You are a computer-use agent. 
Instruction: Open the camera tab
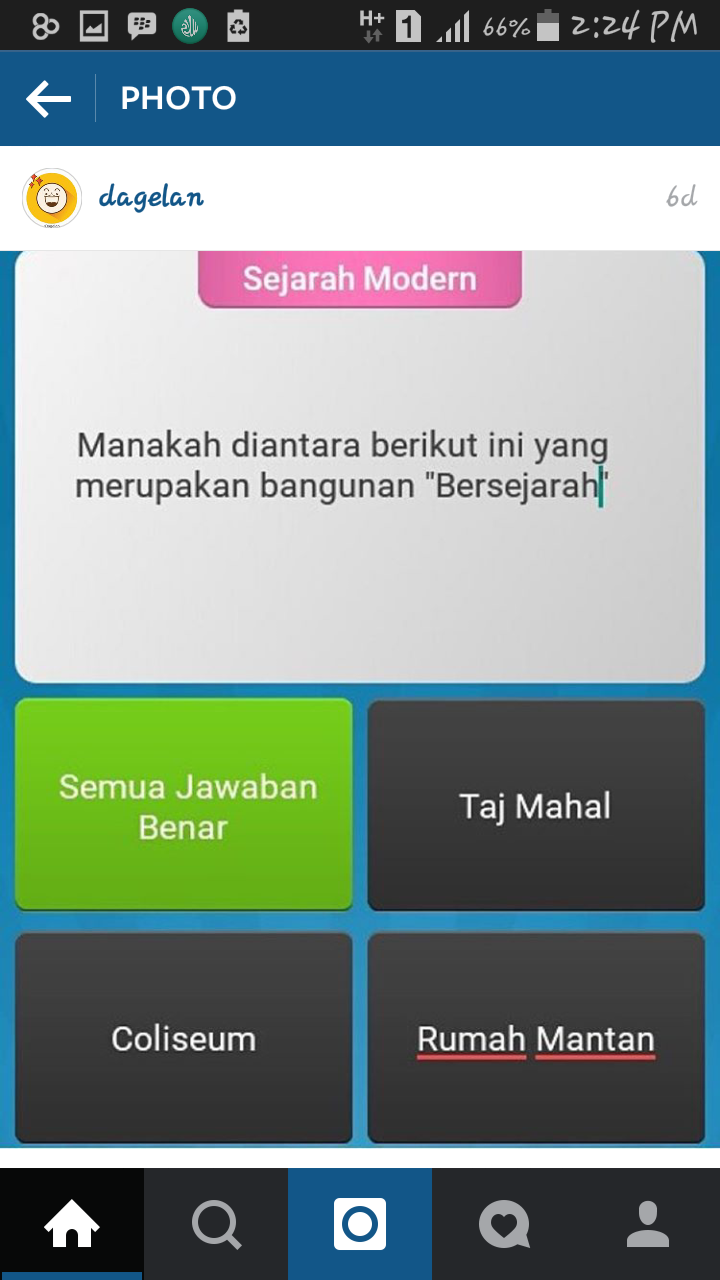tap(360, 1224)
